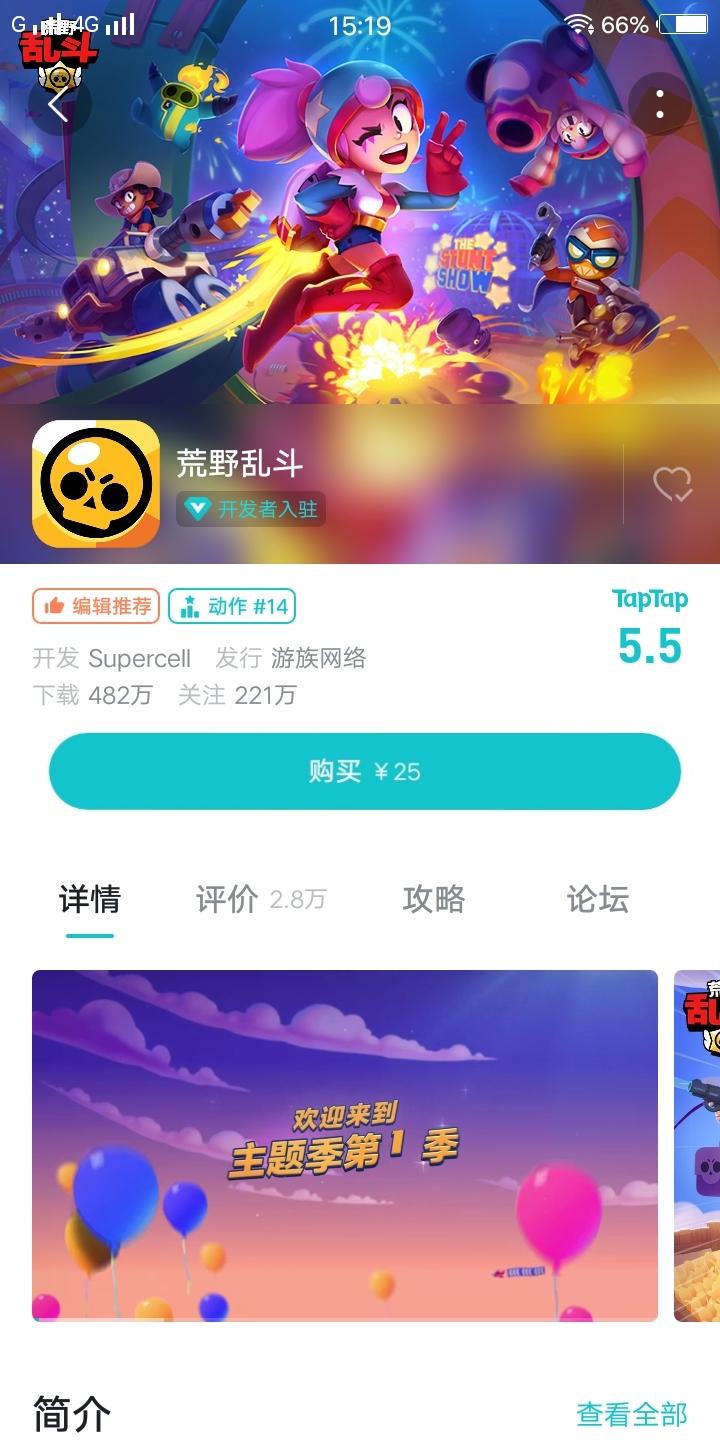This screenshot has width=720, height=1440.
Task: Tap the 编辑推荐 editor's pick badge
Action: click(97, 607)
